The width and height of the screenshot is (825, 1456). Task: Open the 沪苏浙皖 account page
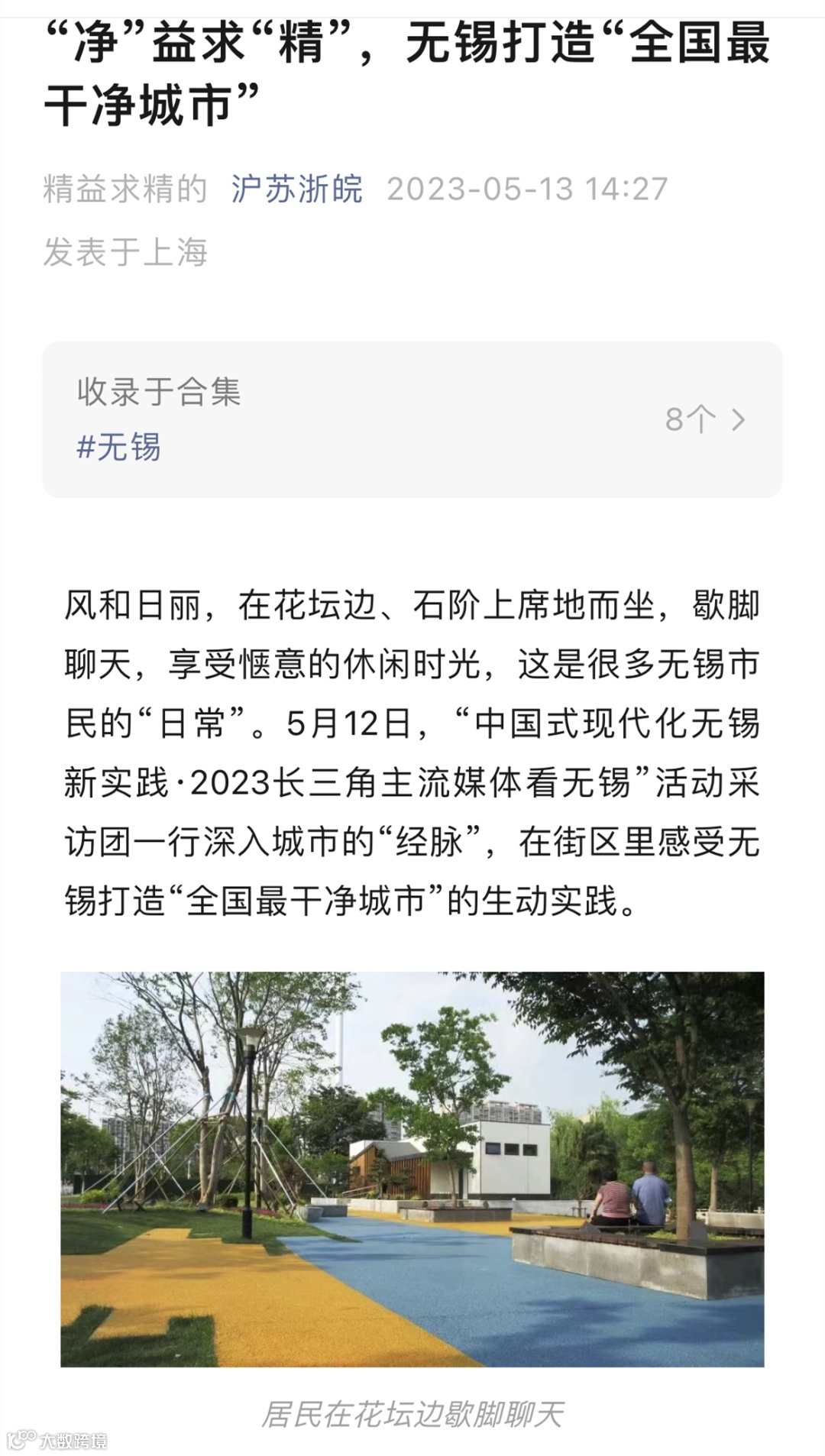pyautogui.click(x=296, y=189)
